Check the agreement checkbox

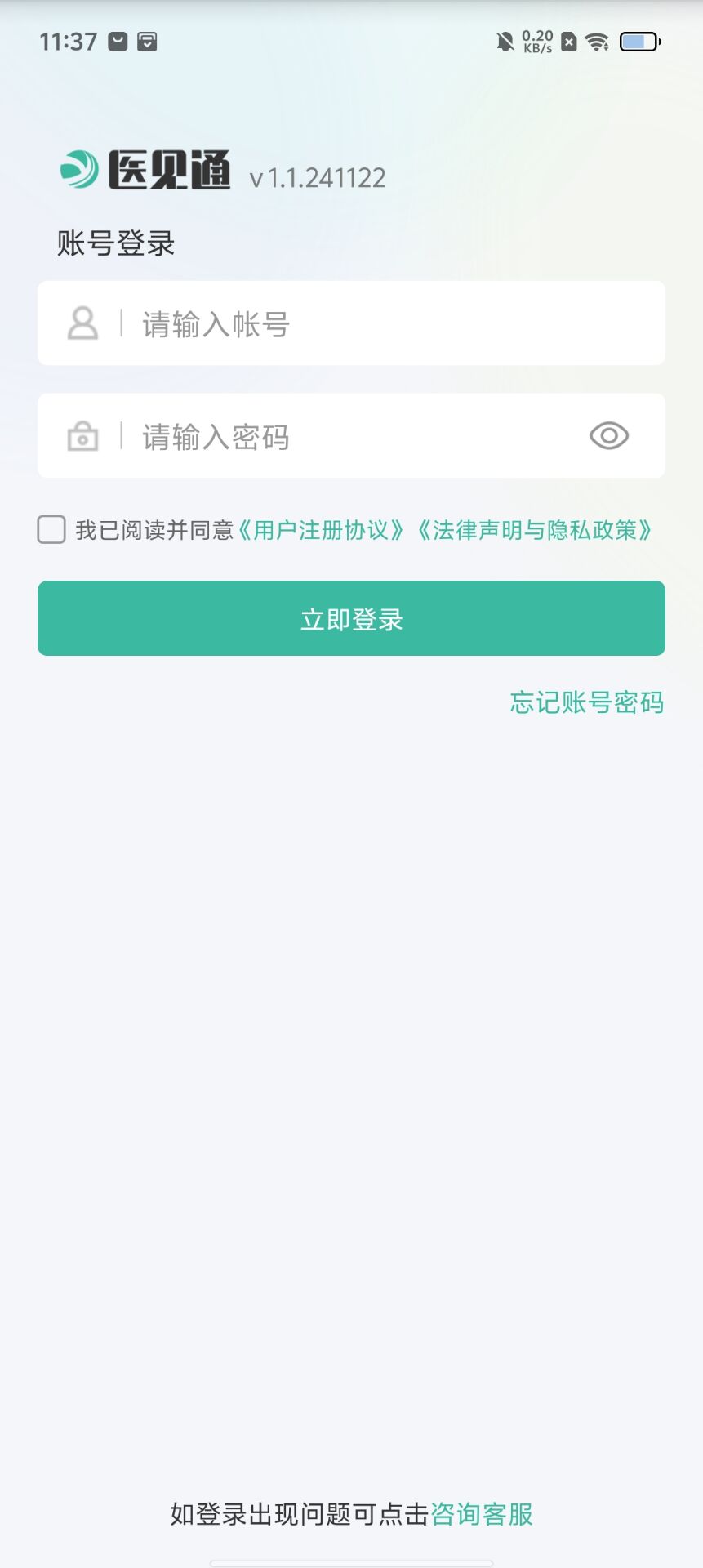point(51,529)
